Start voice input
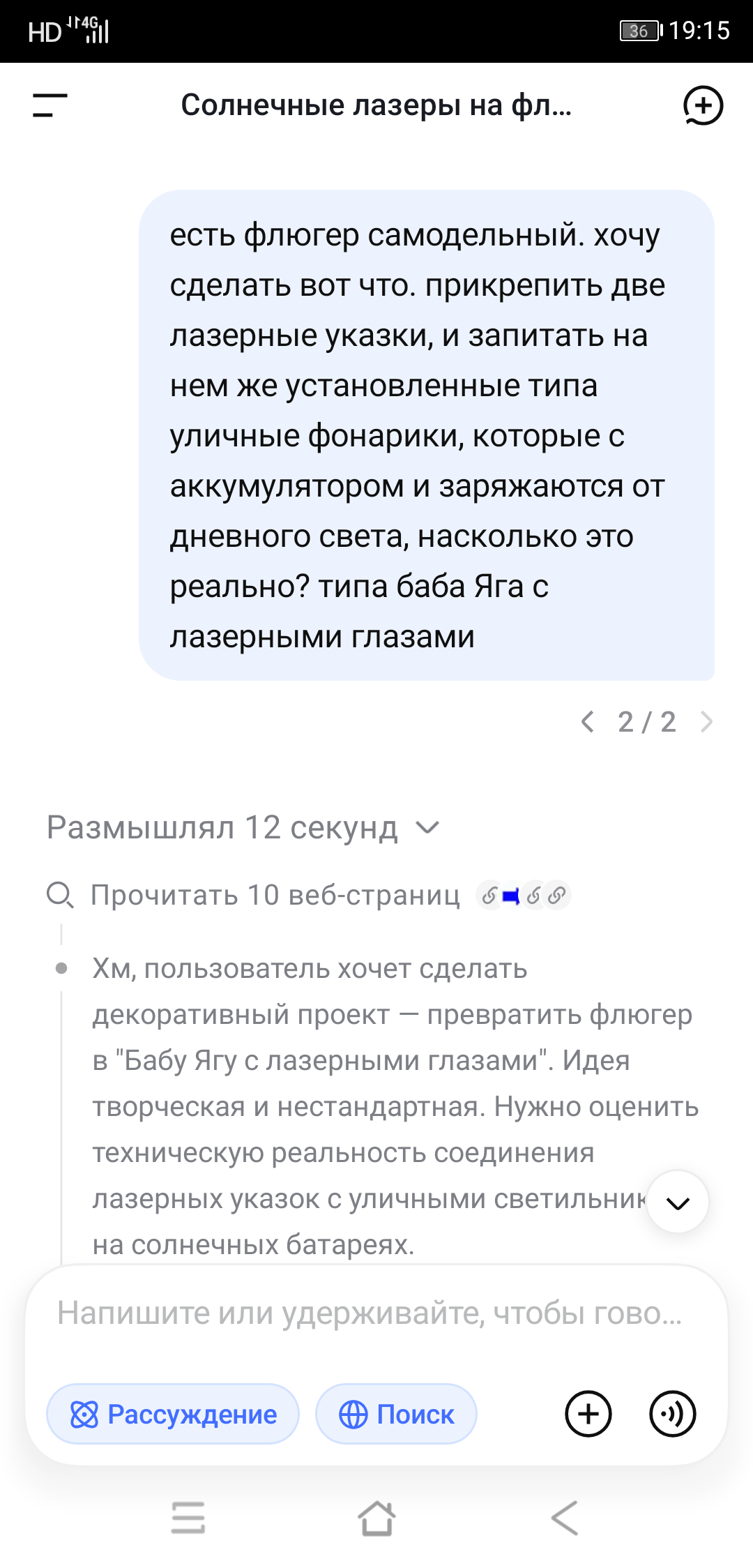 click(x=672, y=1414)
